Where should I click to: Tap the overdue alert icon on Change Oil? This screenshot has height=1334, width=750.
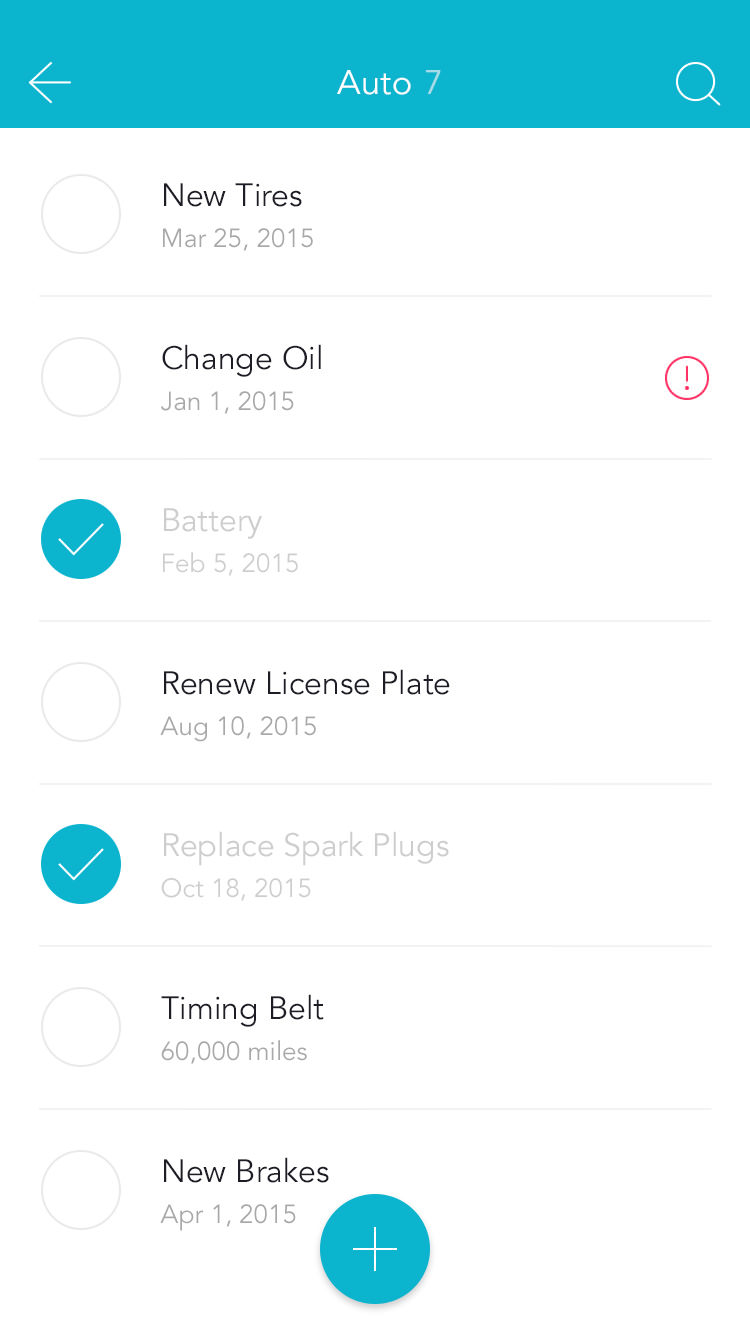point(687,378)
